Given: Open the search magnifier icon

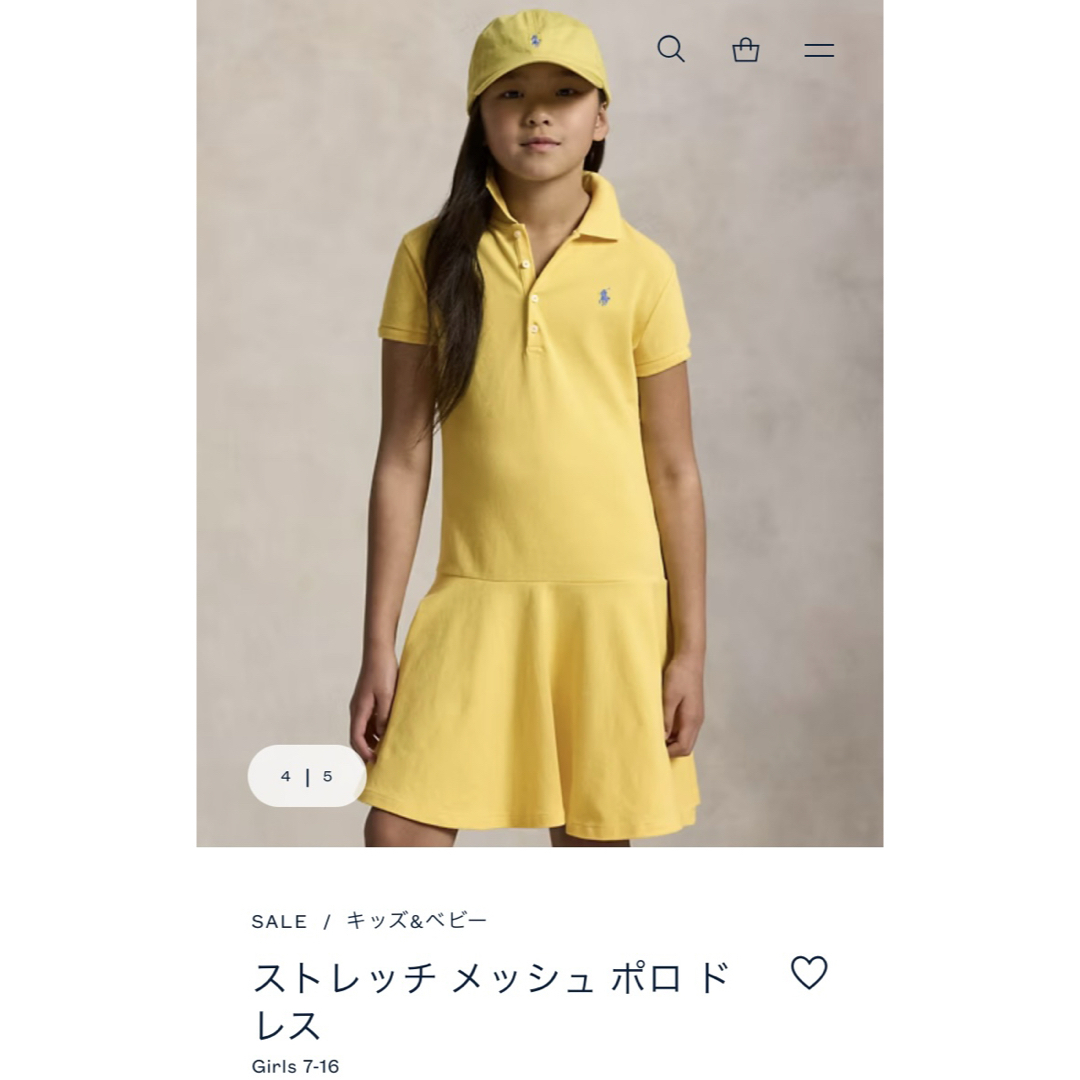Looking at the screenshot, I should 670,49.
